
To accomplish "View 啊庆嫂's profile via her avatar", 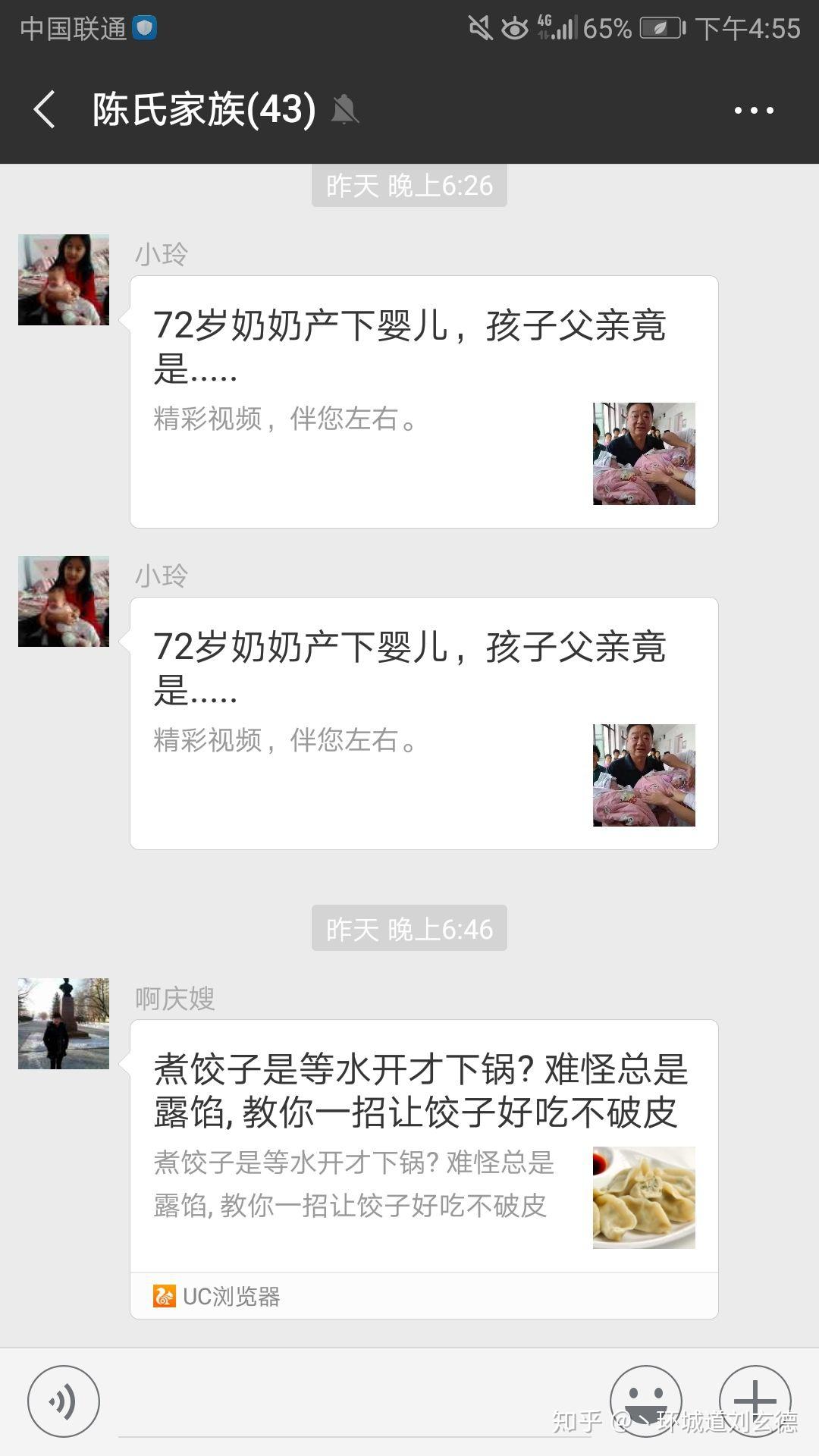I will coord(64,1024).
